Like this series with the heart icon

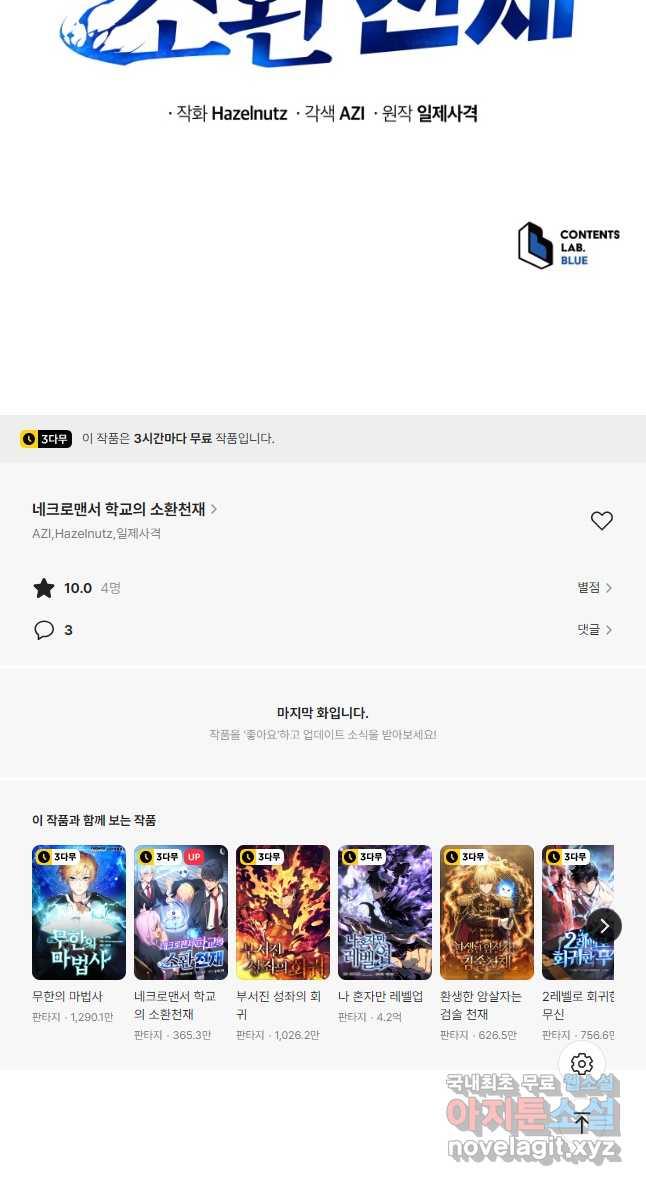coord(601,520)
